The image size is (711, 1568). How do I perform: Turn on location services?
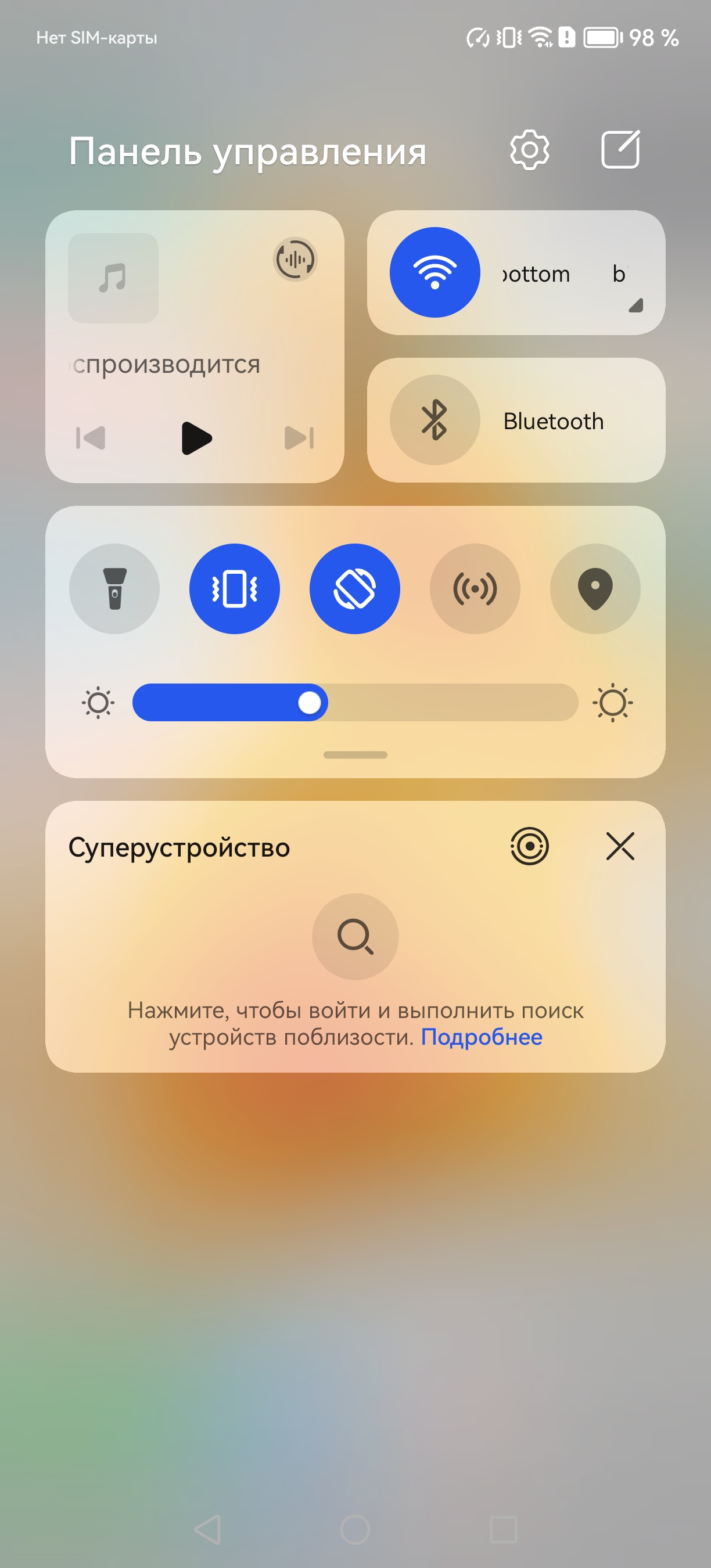pos(595,589)
